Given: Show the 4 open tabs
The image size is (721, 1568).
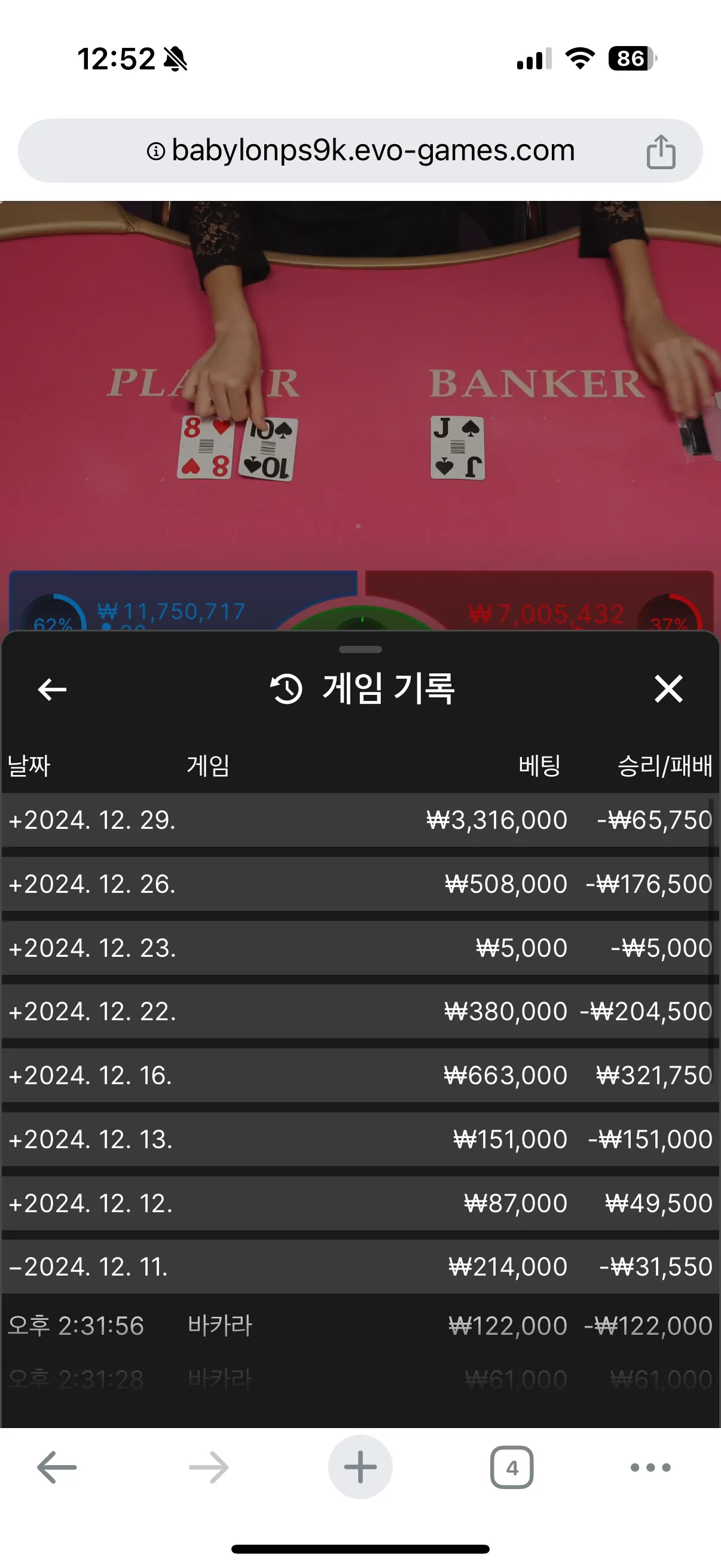Looking at the screenshot, I should click(512, 1468).
